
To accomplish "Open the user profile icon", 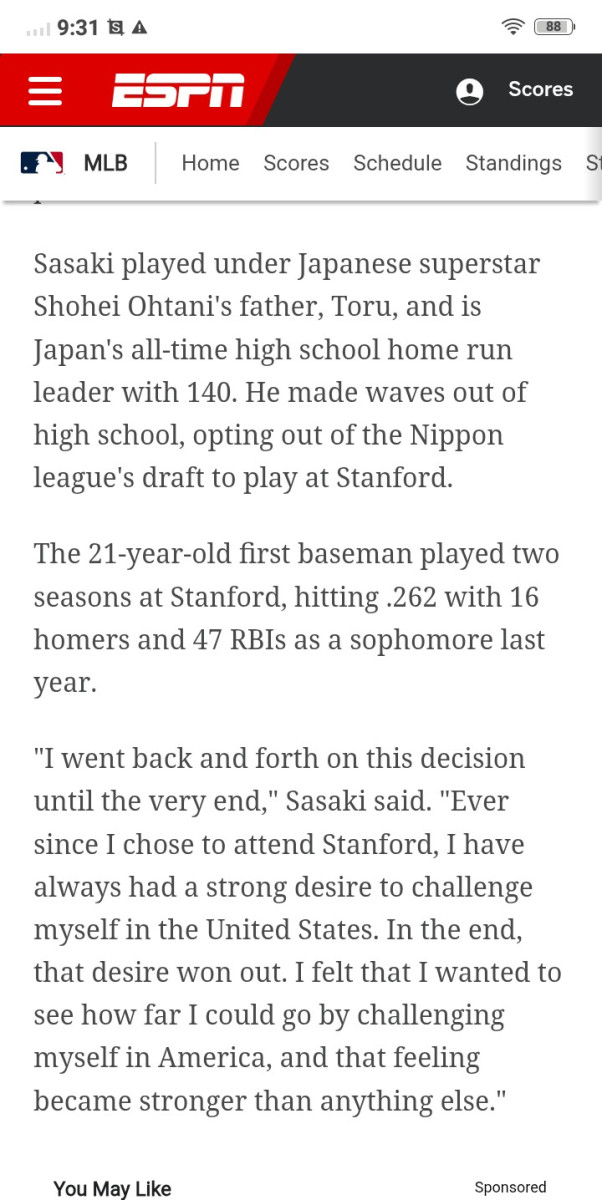I will 470,91.
